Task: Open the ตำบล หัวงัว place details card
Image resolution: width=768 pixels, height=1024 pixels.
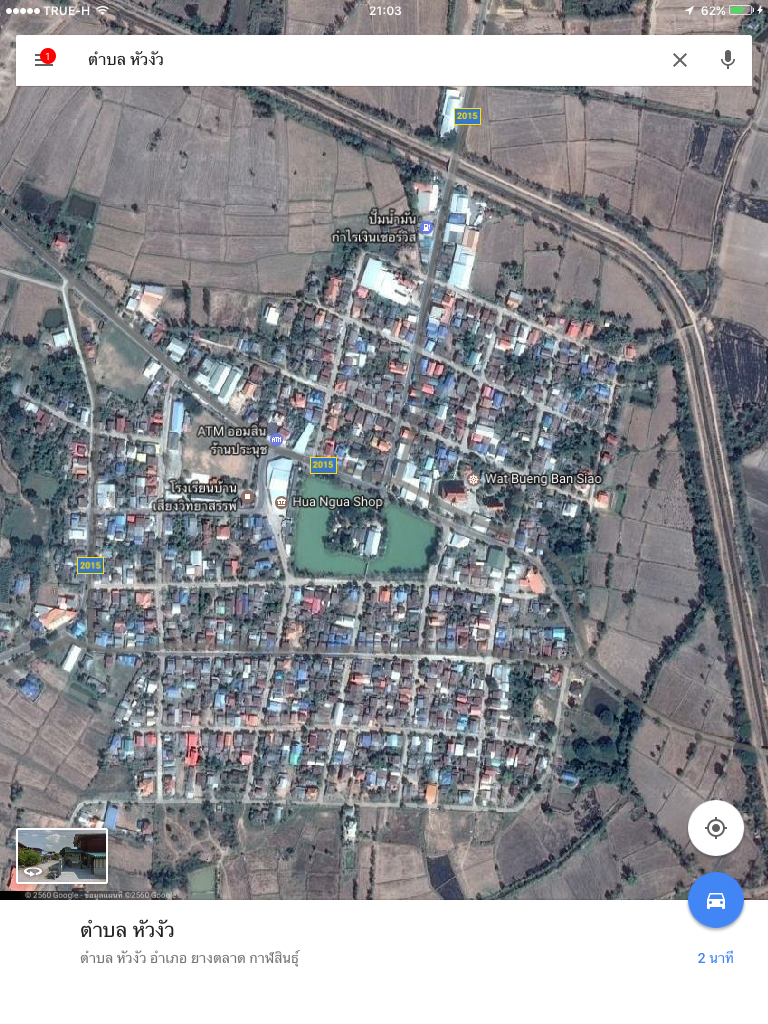Action: point(300,944)
